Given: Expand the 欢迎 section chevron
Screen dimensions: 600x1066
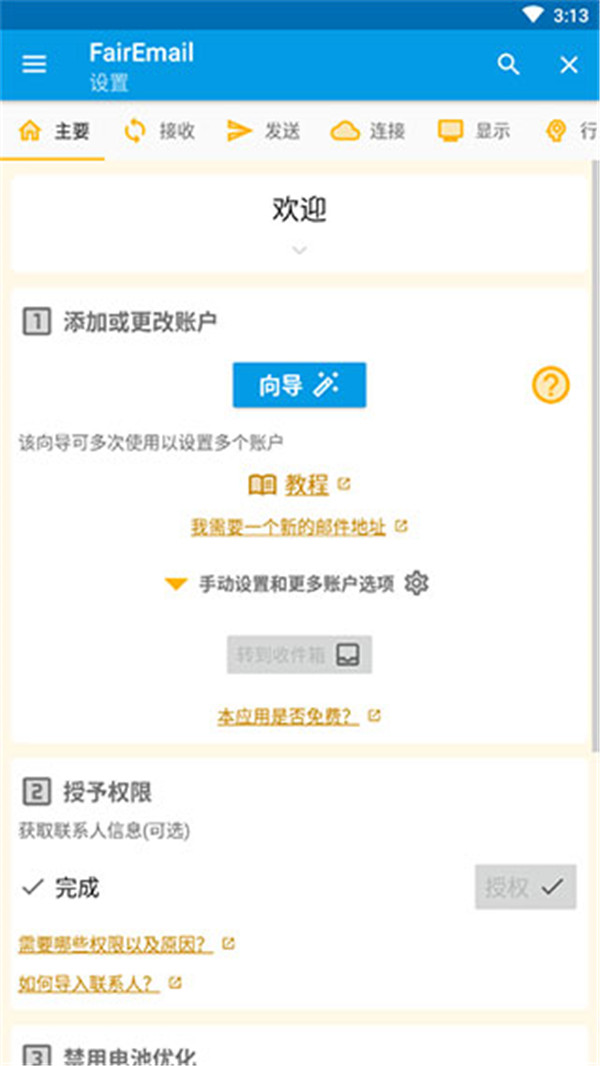Looking at the screenshot, I should pyautogui.click(x=300, y=250).
